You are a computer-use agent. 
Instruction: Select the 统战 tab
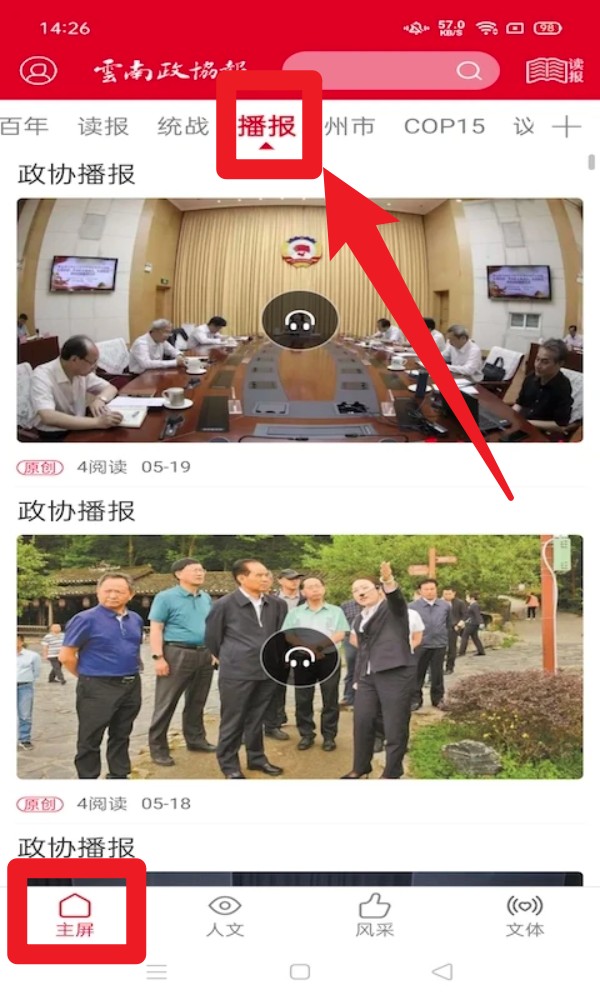[x=183, y=127]
